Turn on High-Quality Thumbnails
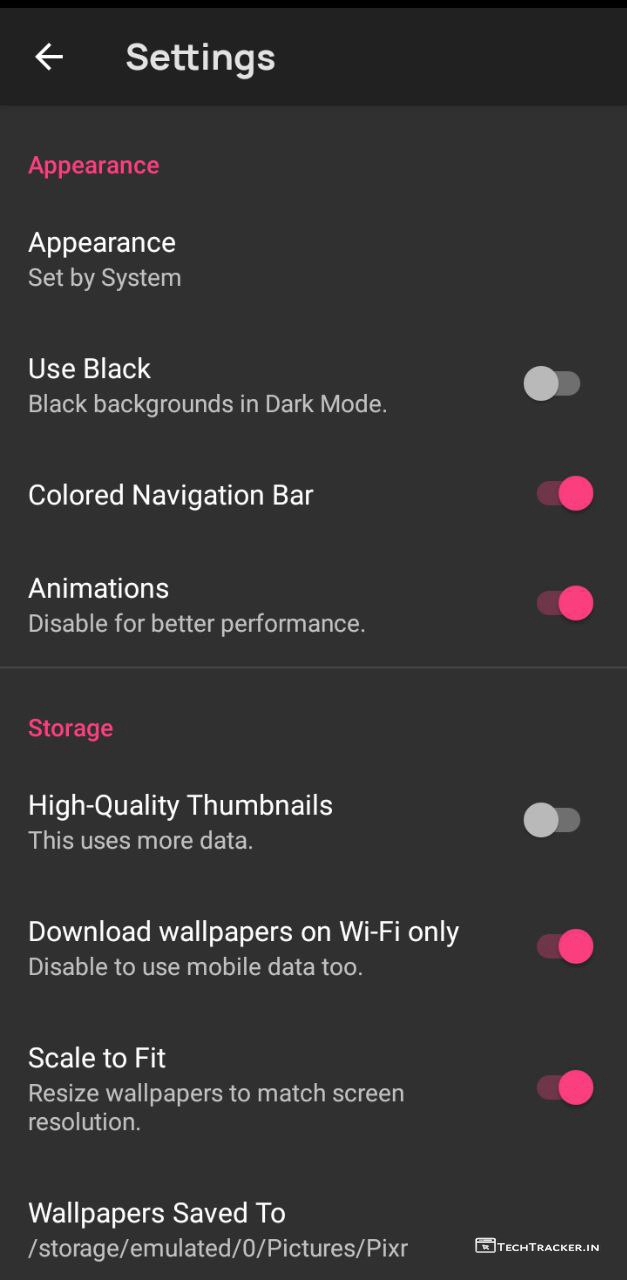The width and height of the screenshot is (627, 1280). point(552,821)
